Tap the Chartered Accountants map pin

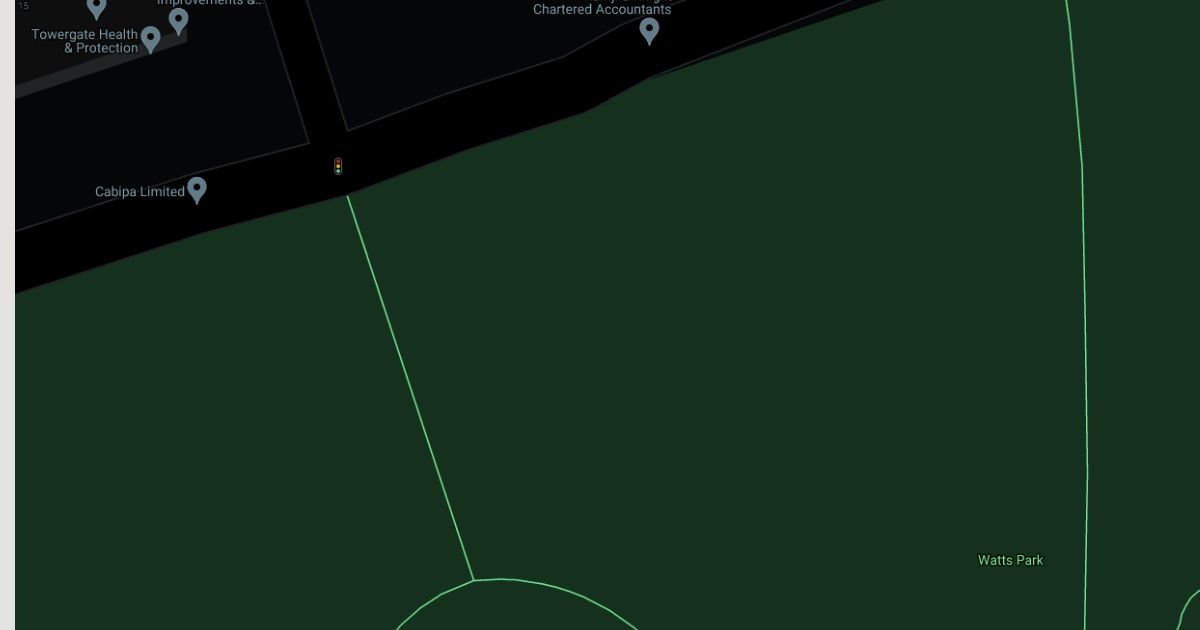649,30
